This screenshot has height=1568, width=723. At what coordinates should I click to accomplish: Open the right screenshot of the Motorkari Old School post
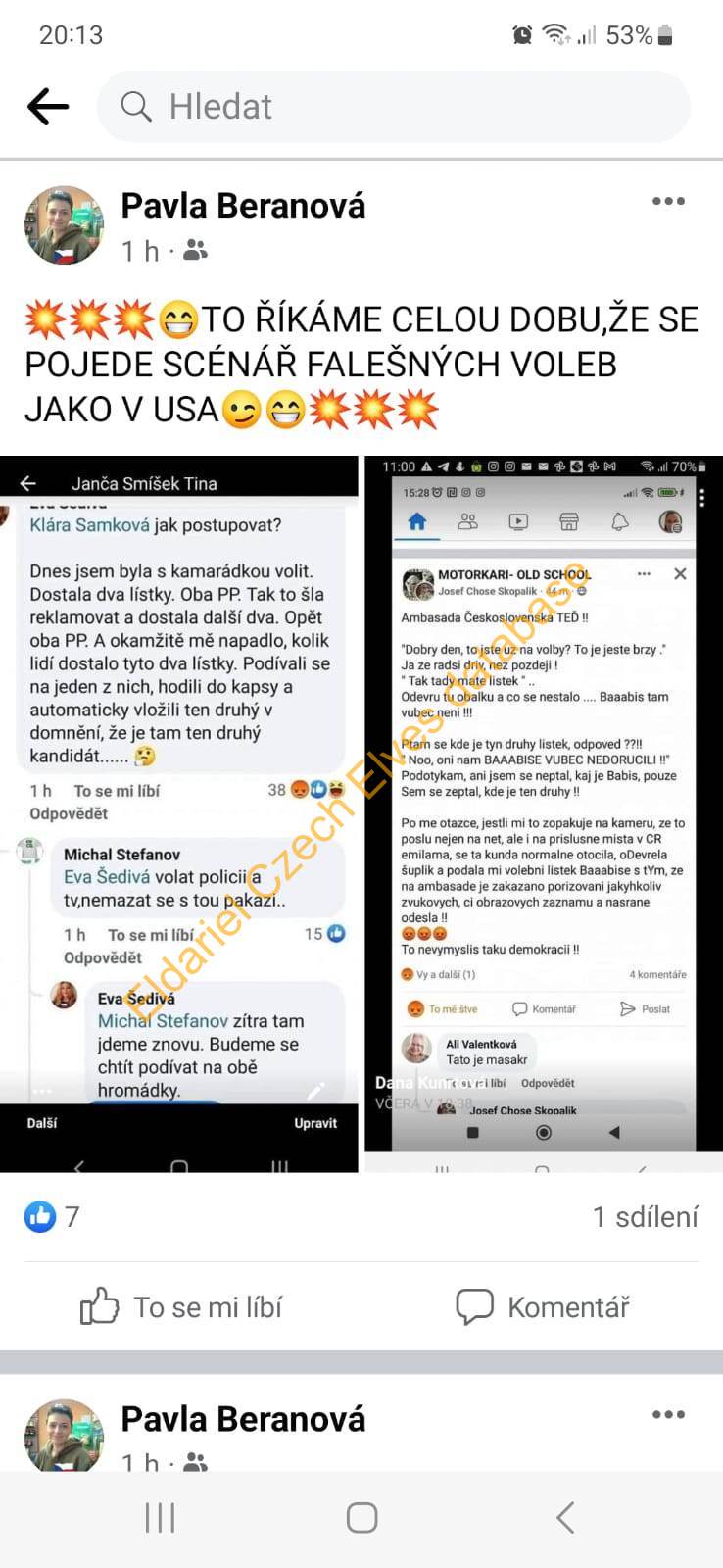click(543, 804)
